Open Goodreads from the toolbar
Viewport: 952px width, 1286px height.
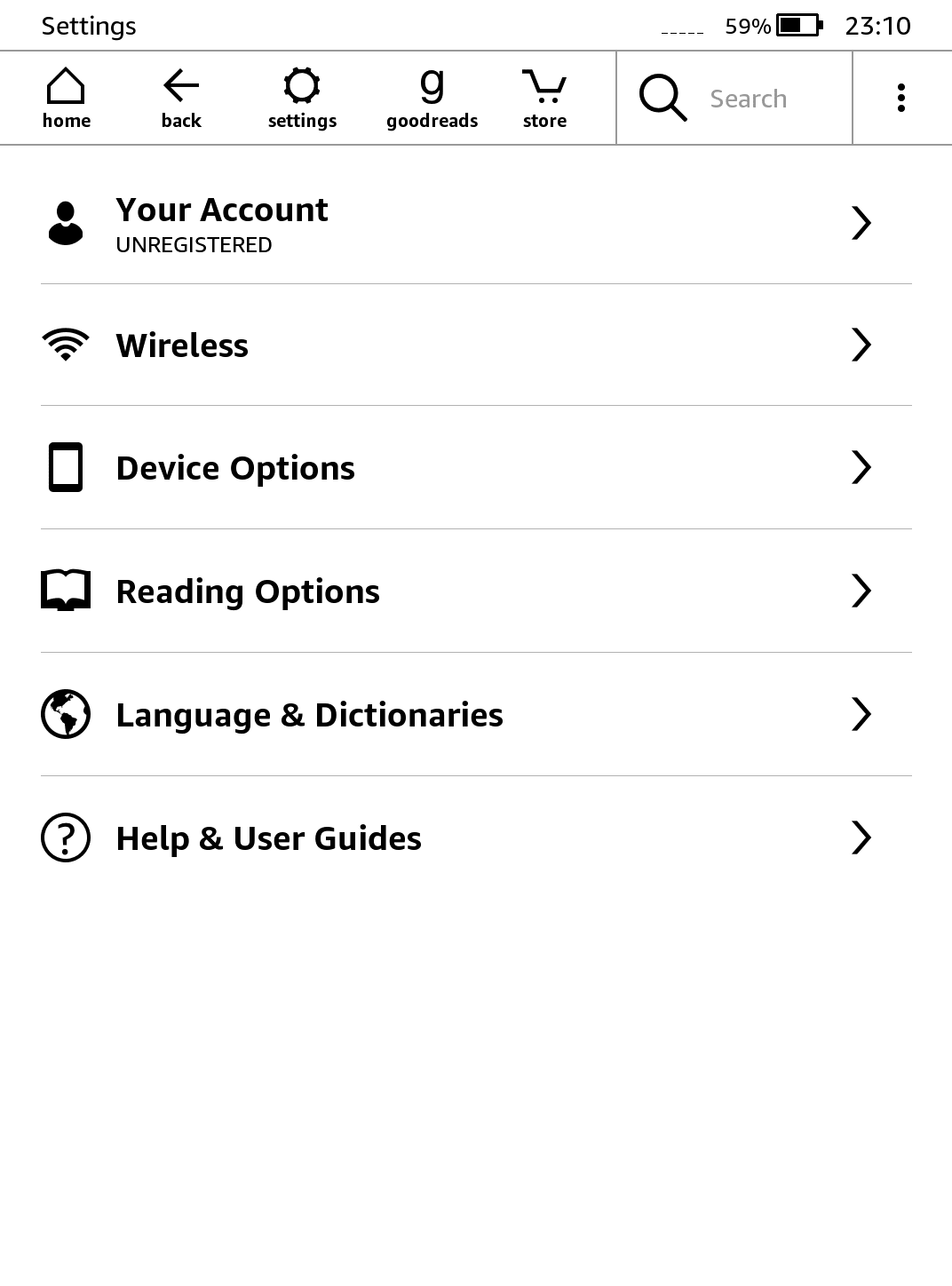click(x=432, y=98)
